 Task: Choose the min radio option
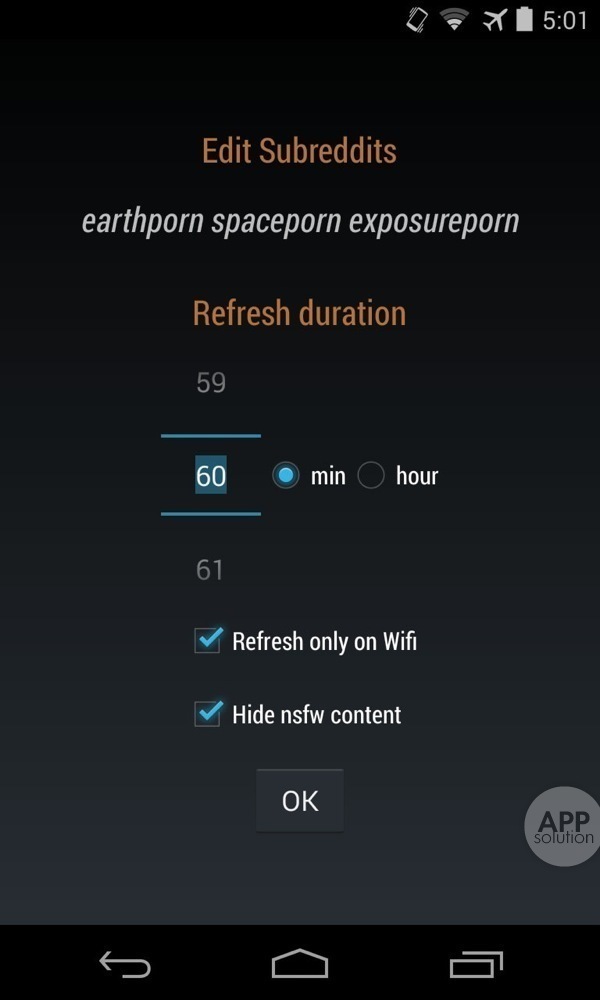coord(286,476)
